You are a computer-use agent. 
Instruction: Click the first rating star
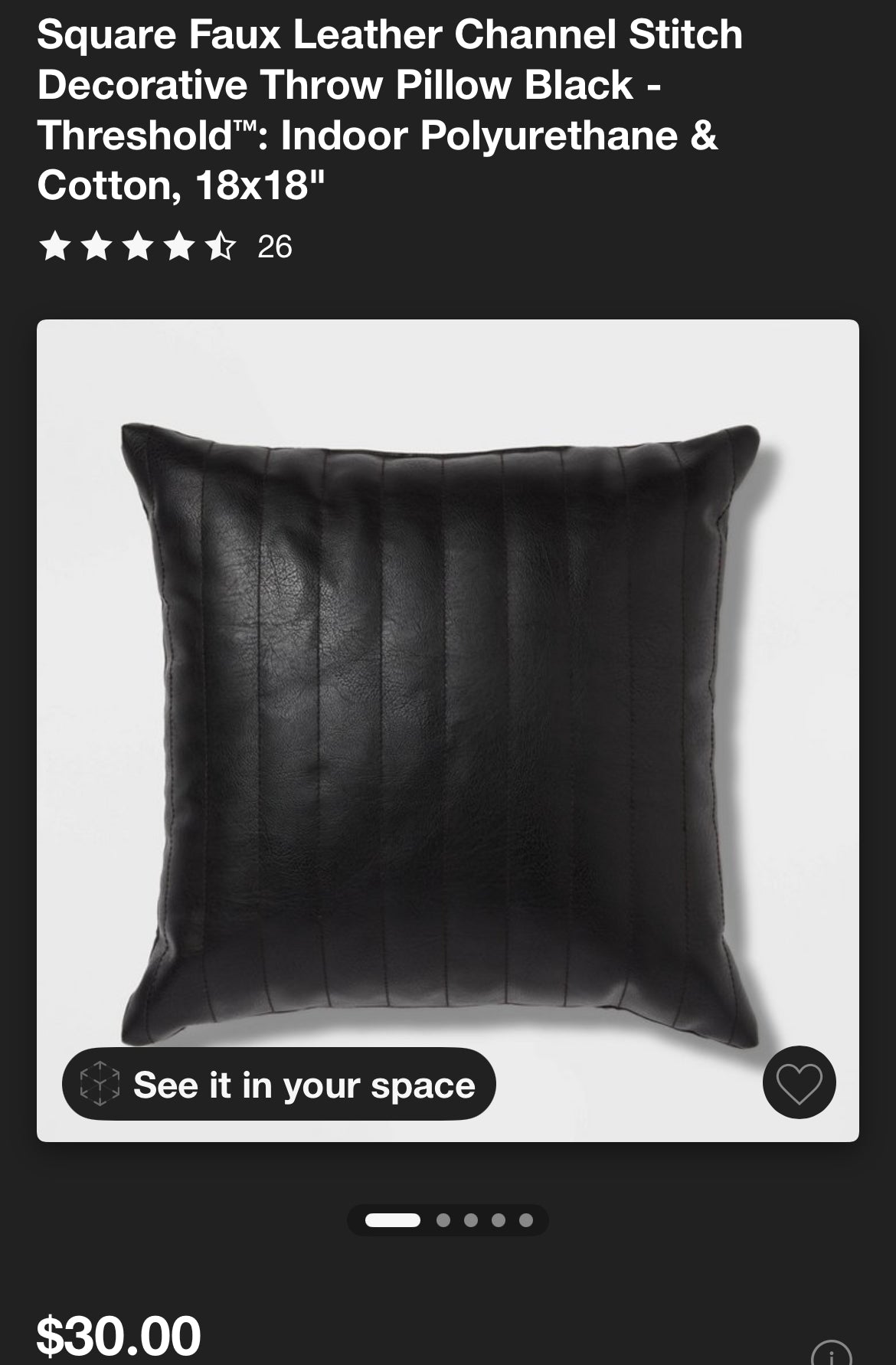(x=55, y=247)
